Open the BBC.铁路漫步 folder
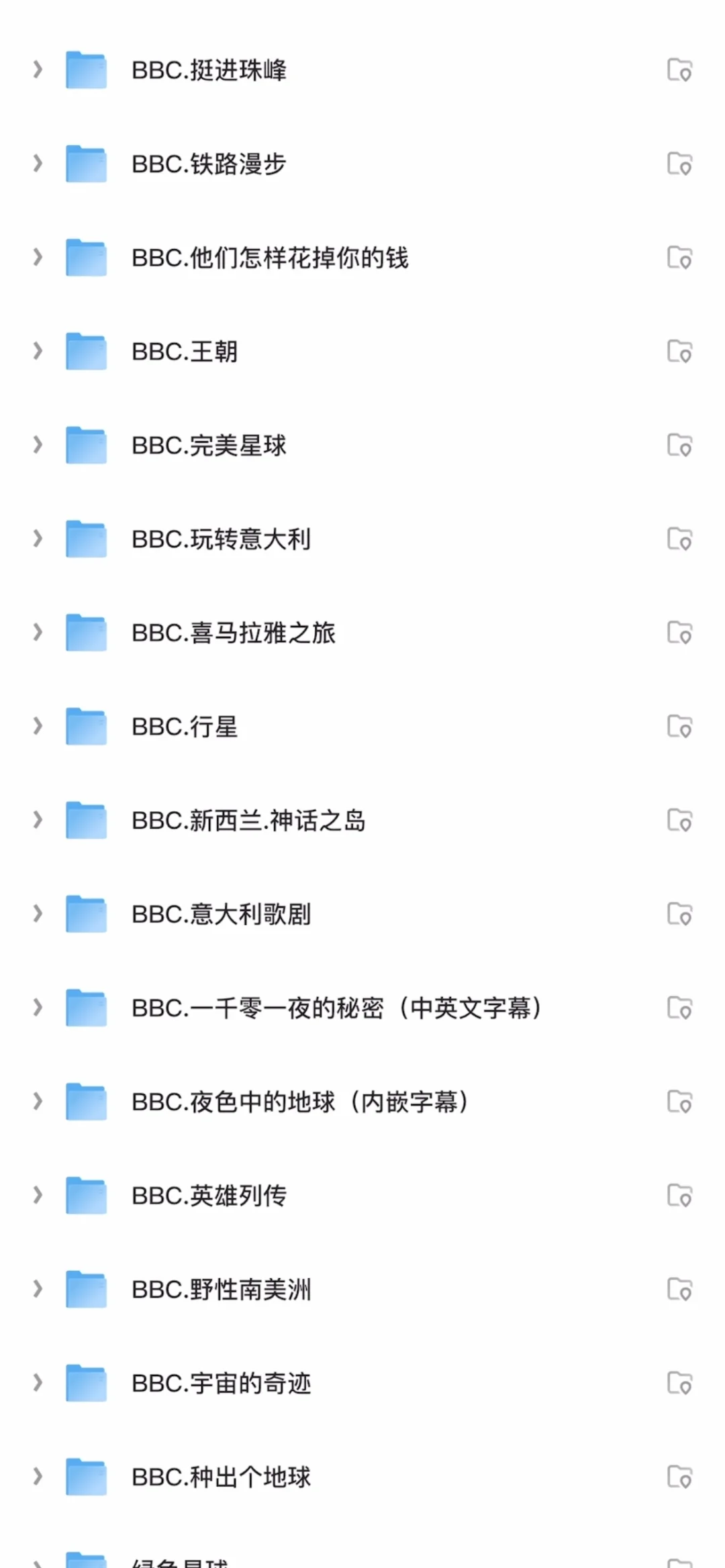The height and width of the screenshot is (1568, 725). [209, 164]
